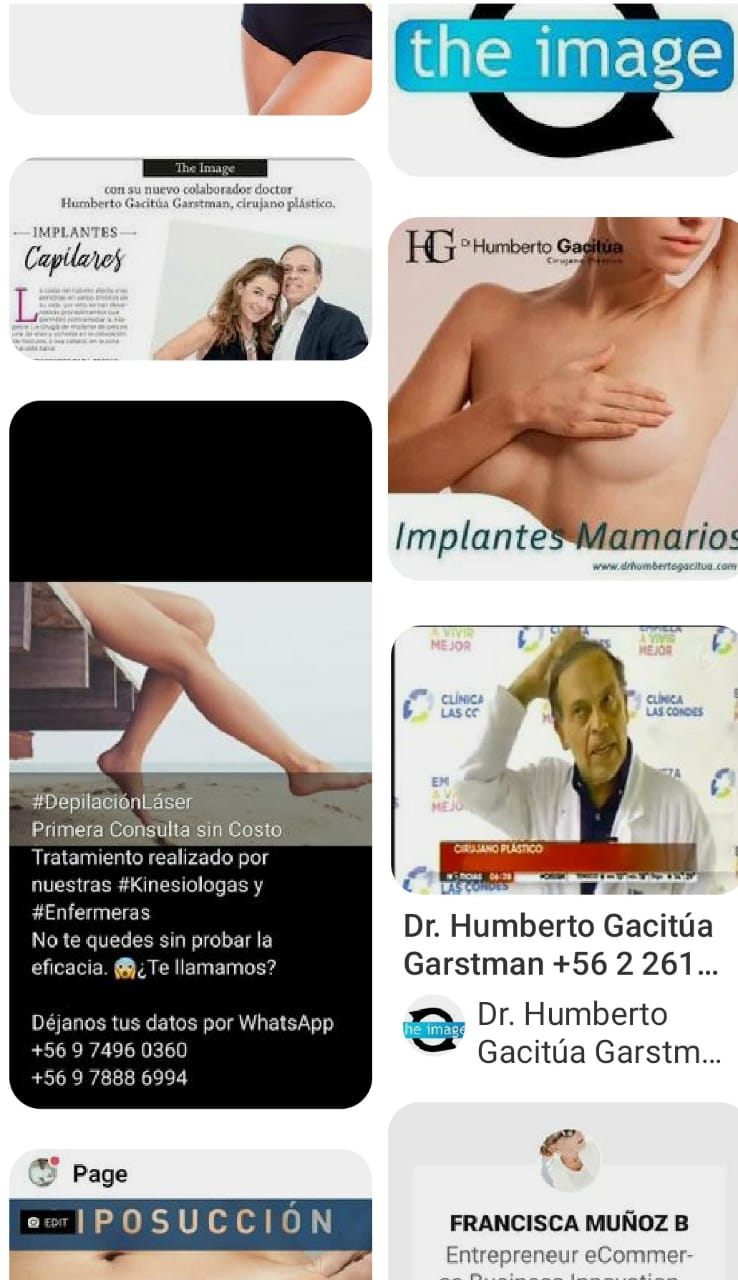Open the Implantes Mamarios pin

pos(562,398)
